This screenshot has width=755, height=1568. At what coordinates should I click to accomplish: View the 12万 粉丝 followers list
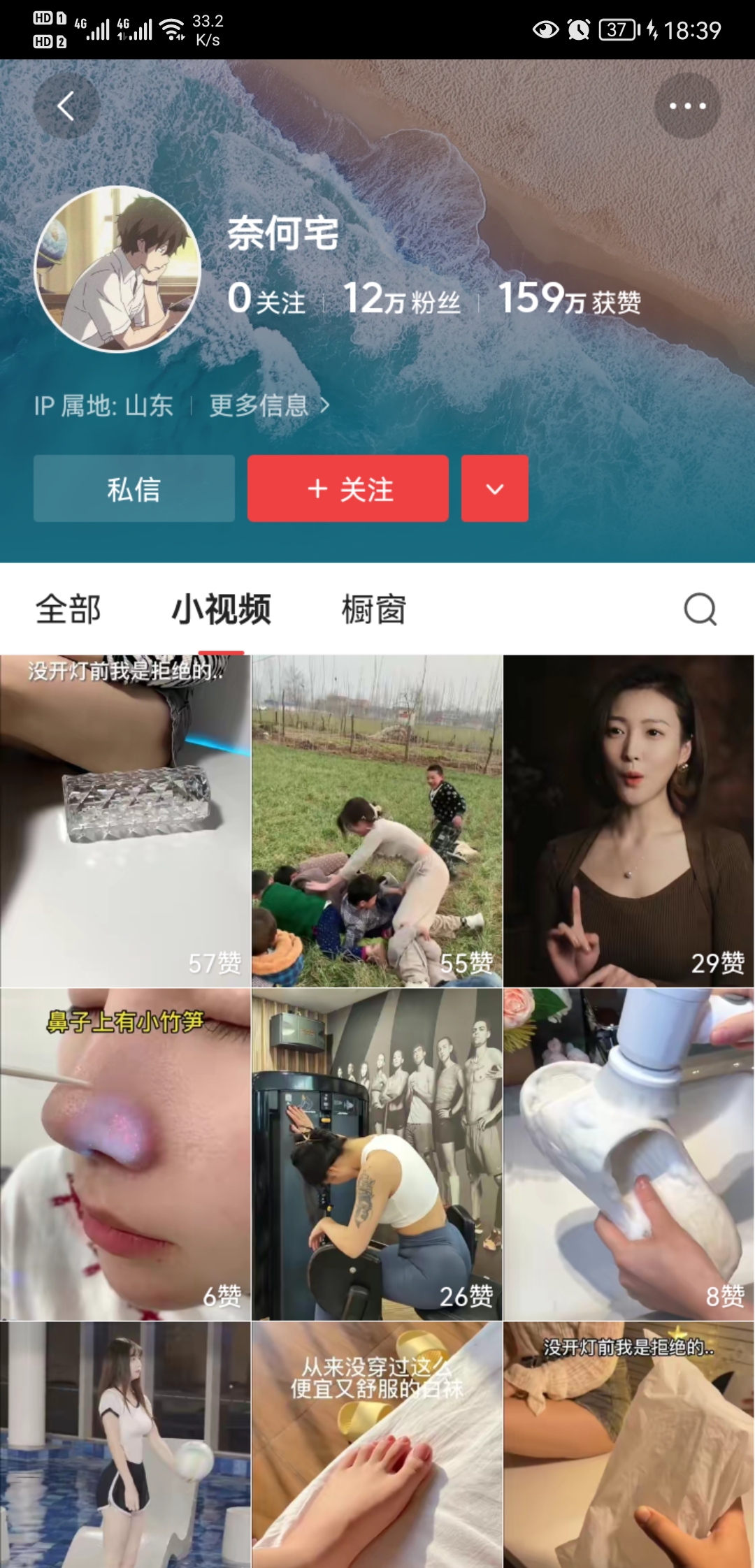[x=401, y=299]
